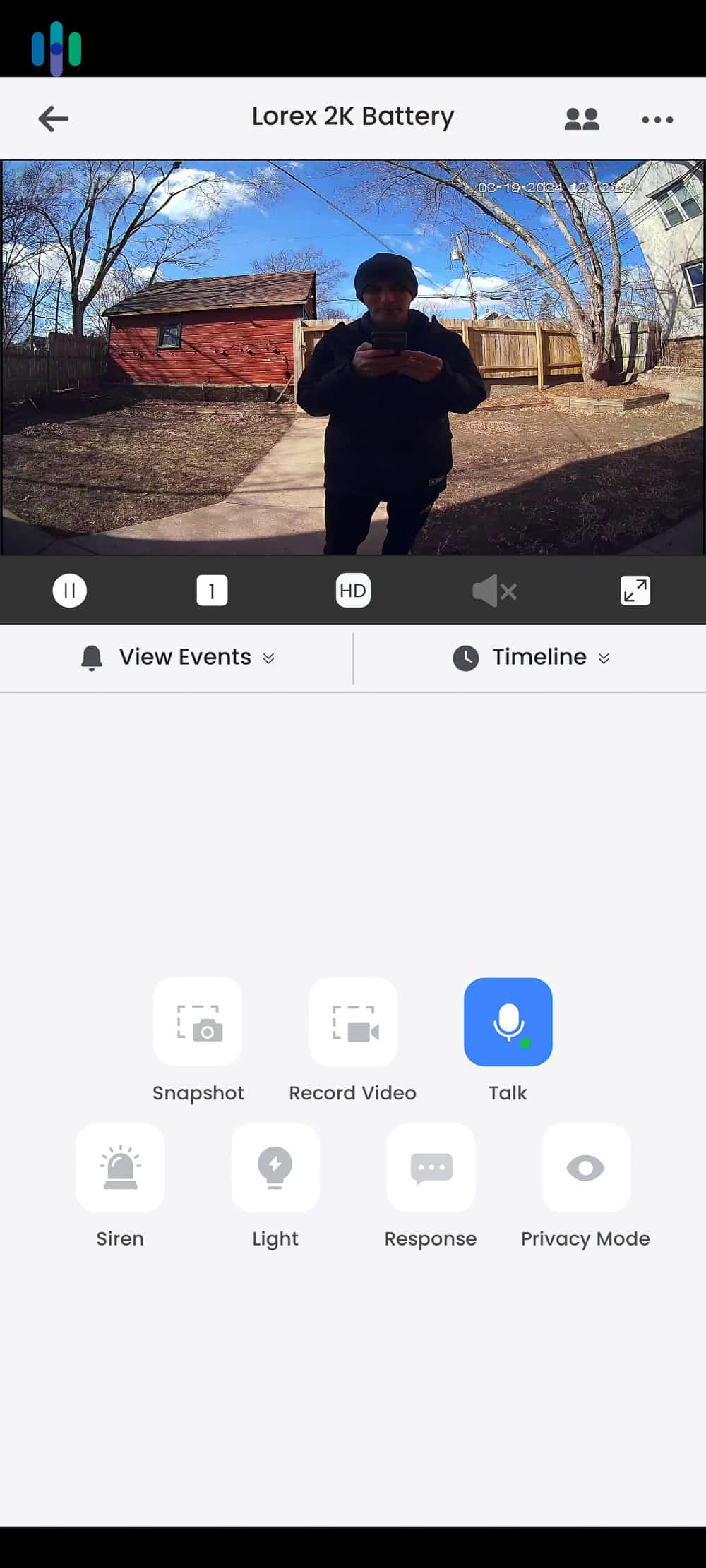The height and width of the screenshot is (1568, 706).
Task: Expand the View Events section
Action: pos(268,657)
